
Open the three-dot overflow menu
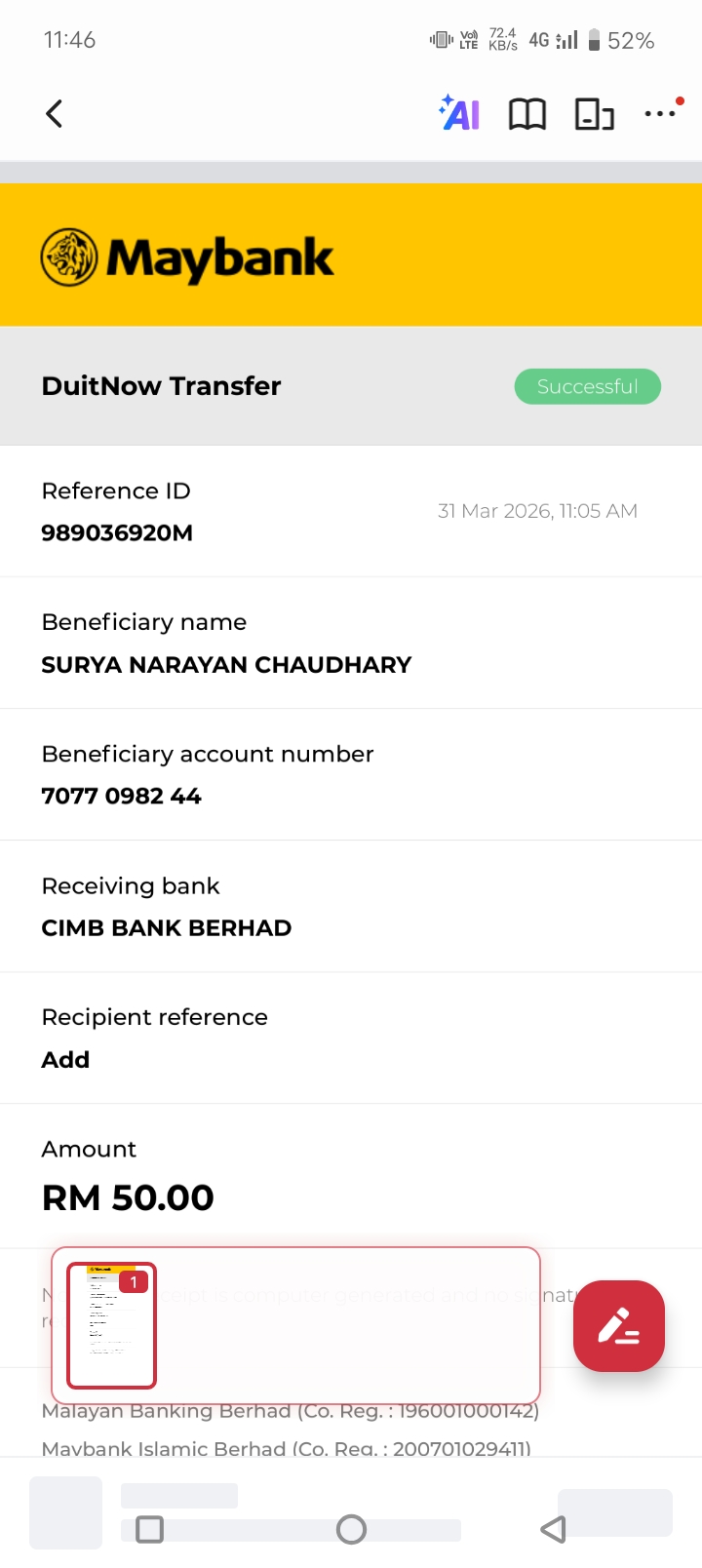pos(661,114)
